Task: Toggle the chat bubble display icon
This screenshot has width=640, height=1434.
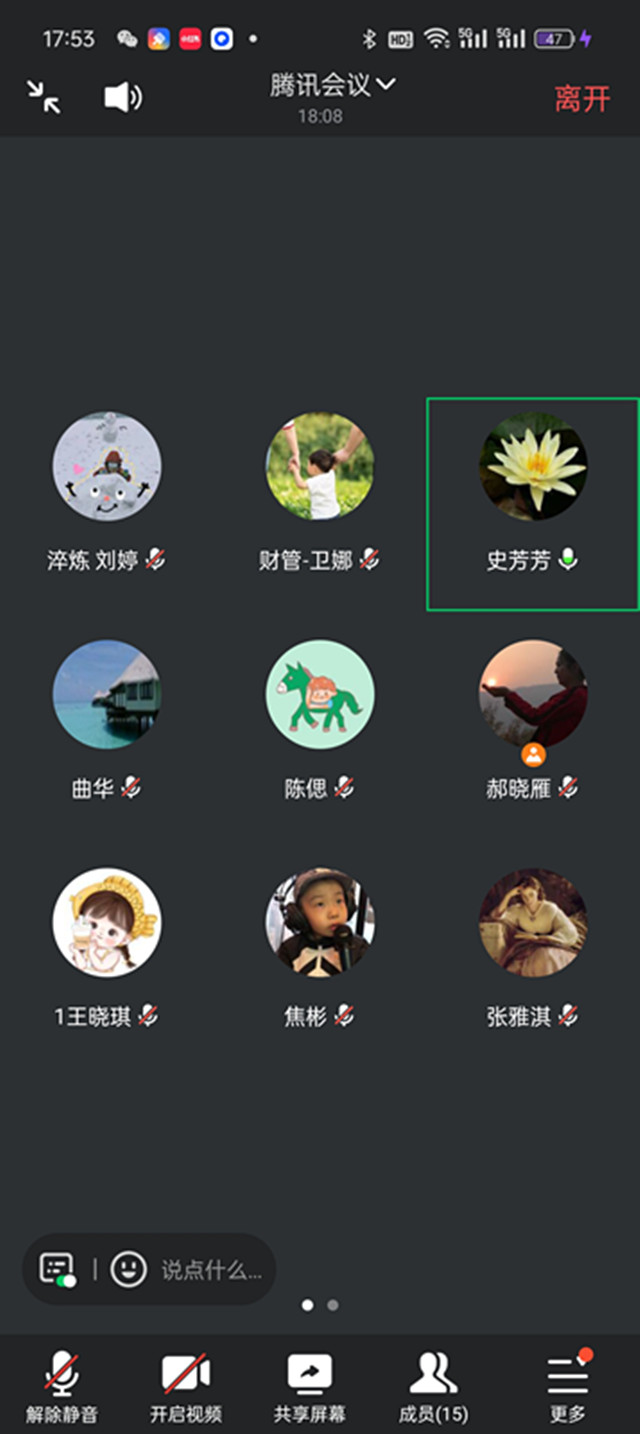Action: pyautogui.click(x=57, y=1270)
